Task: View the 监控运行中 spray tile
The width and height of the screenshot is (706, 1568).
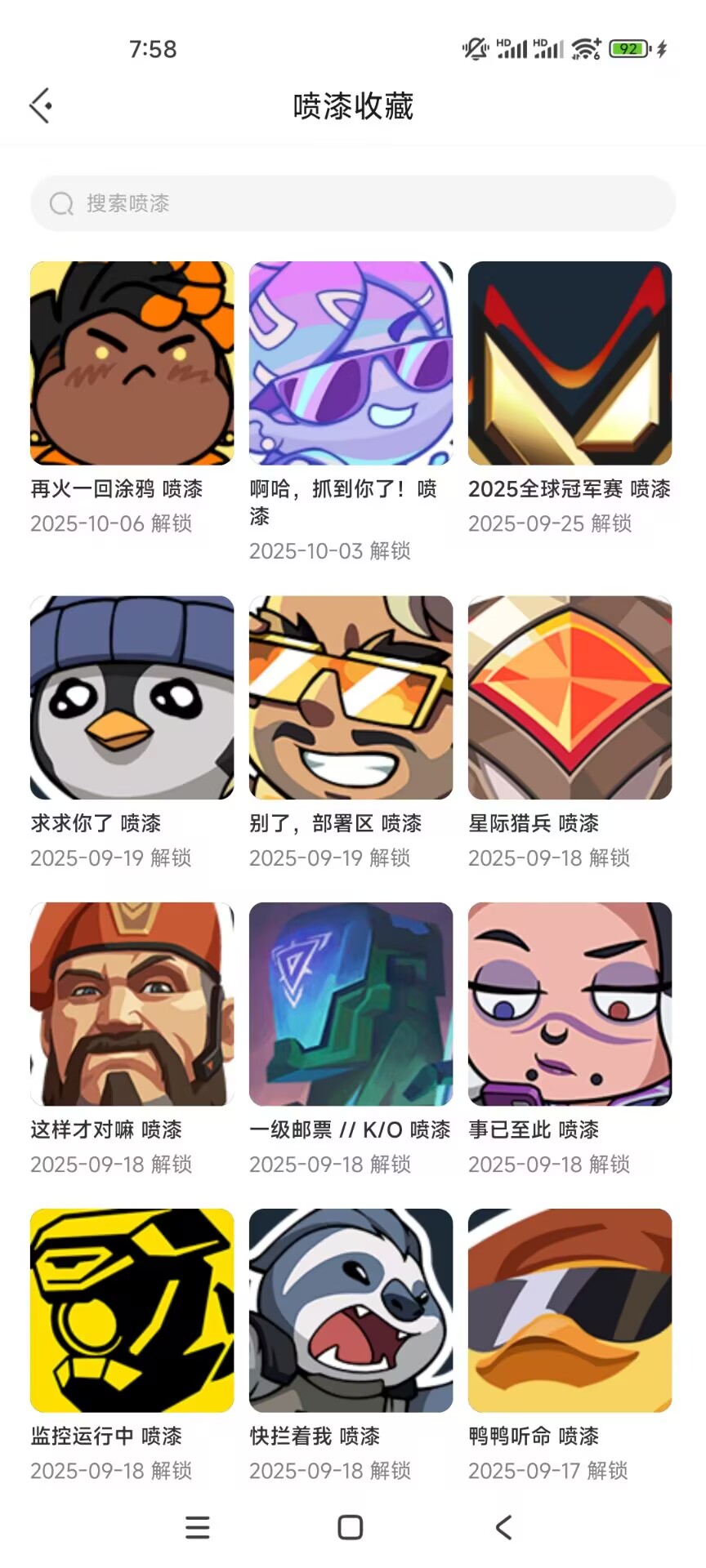Action: [x=132, y=1310]
